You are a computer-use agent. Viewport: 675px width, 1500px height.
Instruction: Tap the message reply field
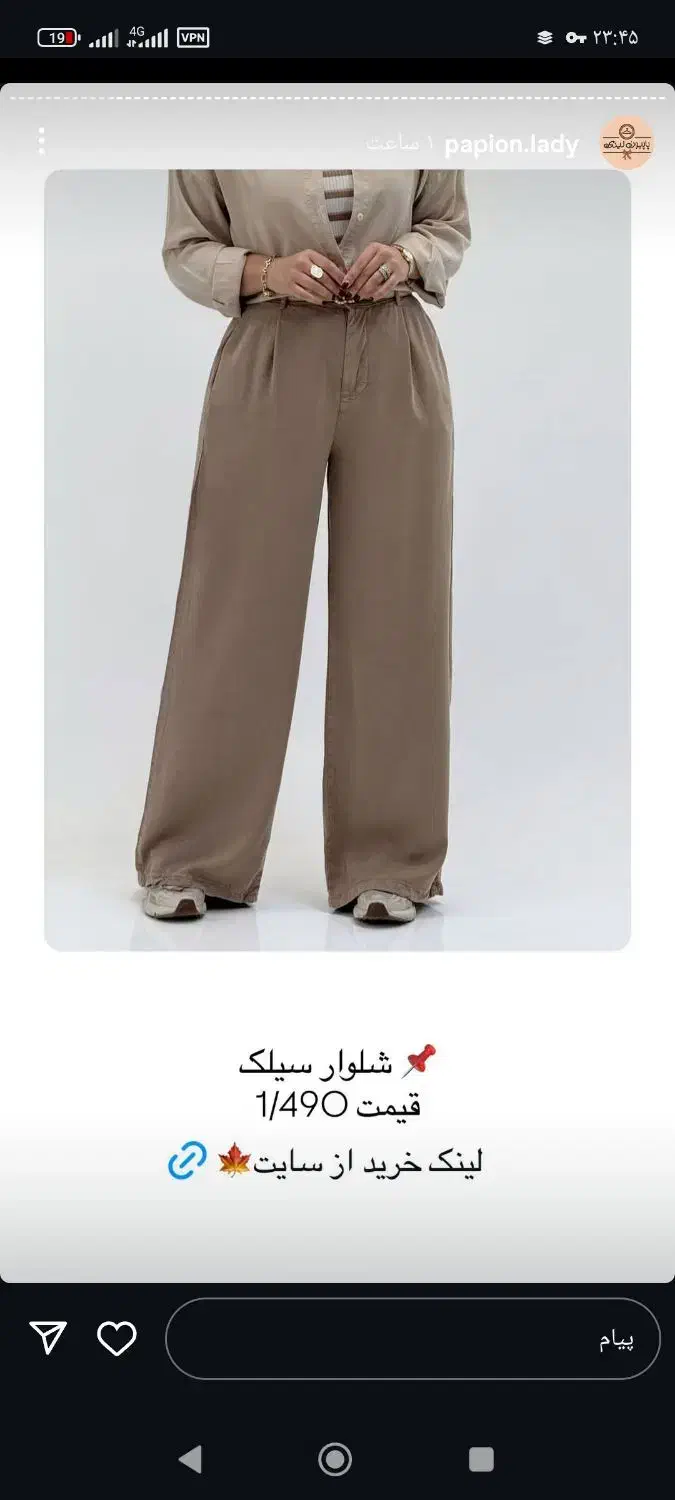[x=412, y=1339]
